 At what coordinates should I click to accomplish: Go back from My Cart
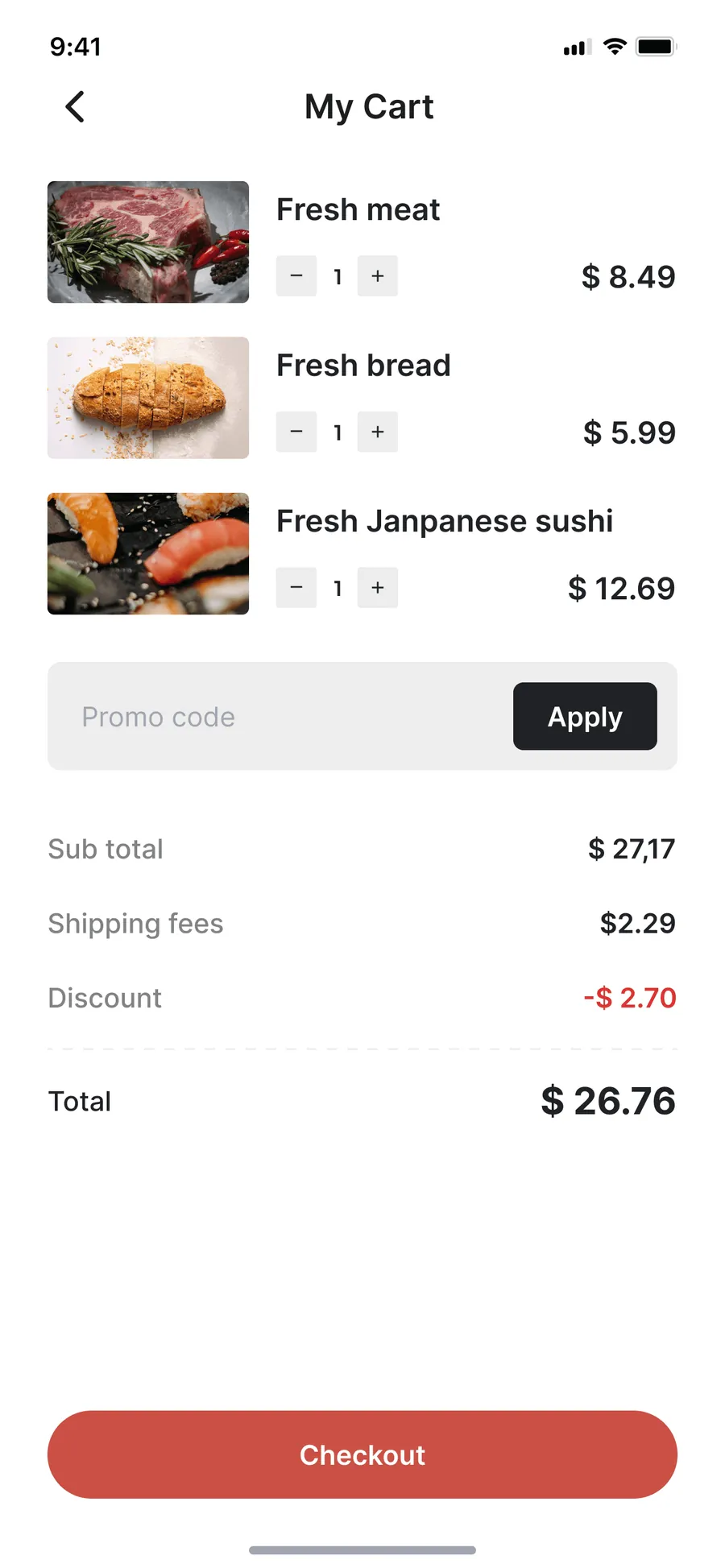[x=75, y=106]
